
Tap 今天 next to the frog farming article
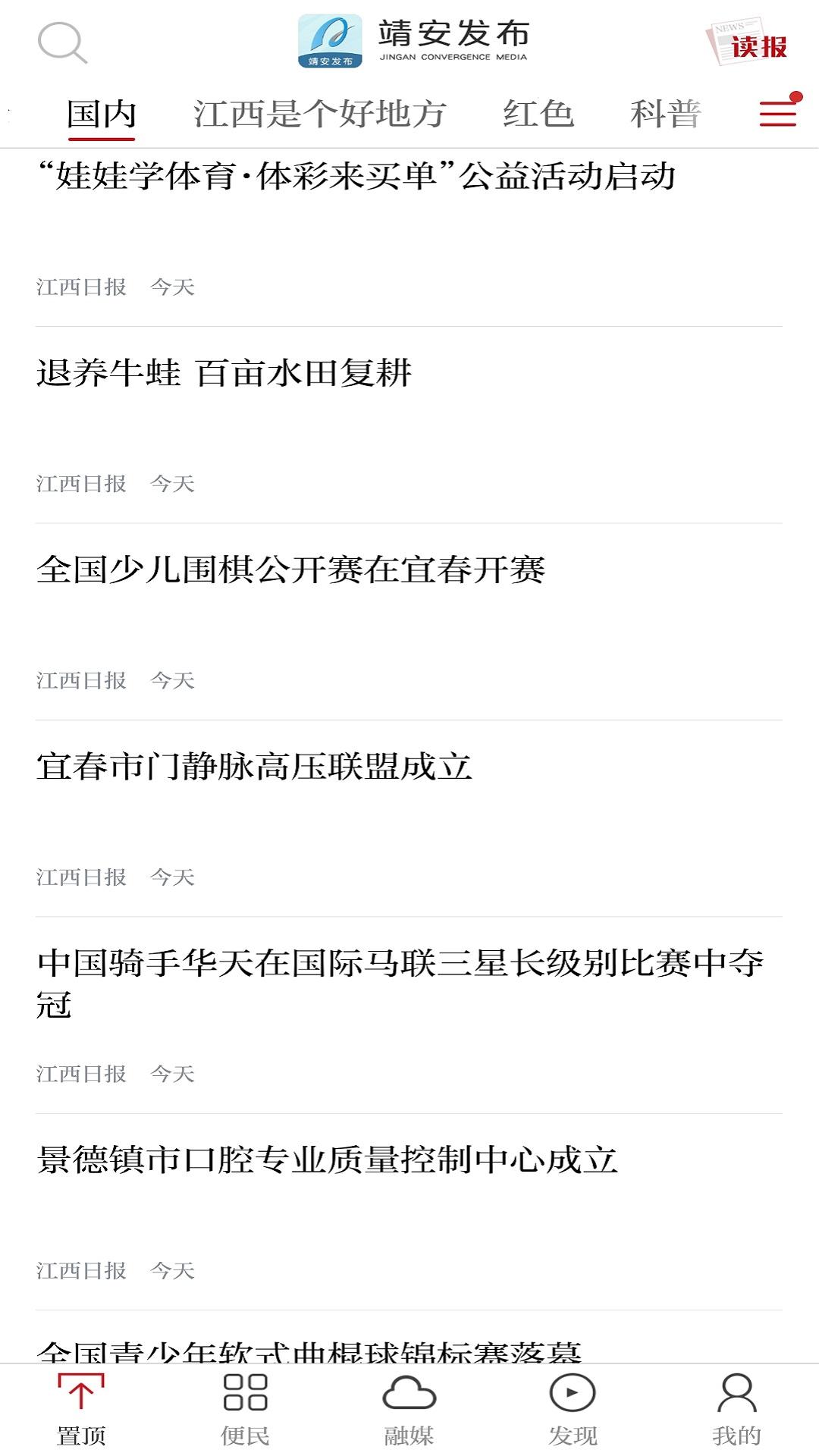tap(172, 482)
